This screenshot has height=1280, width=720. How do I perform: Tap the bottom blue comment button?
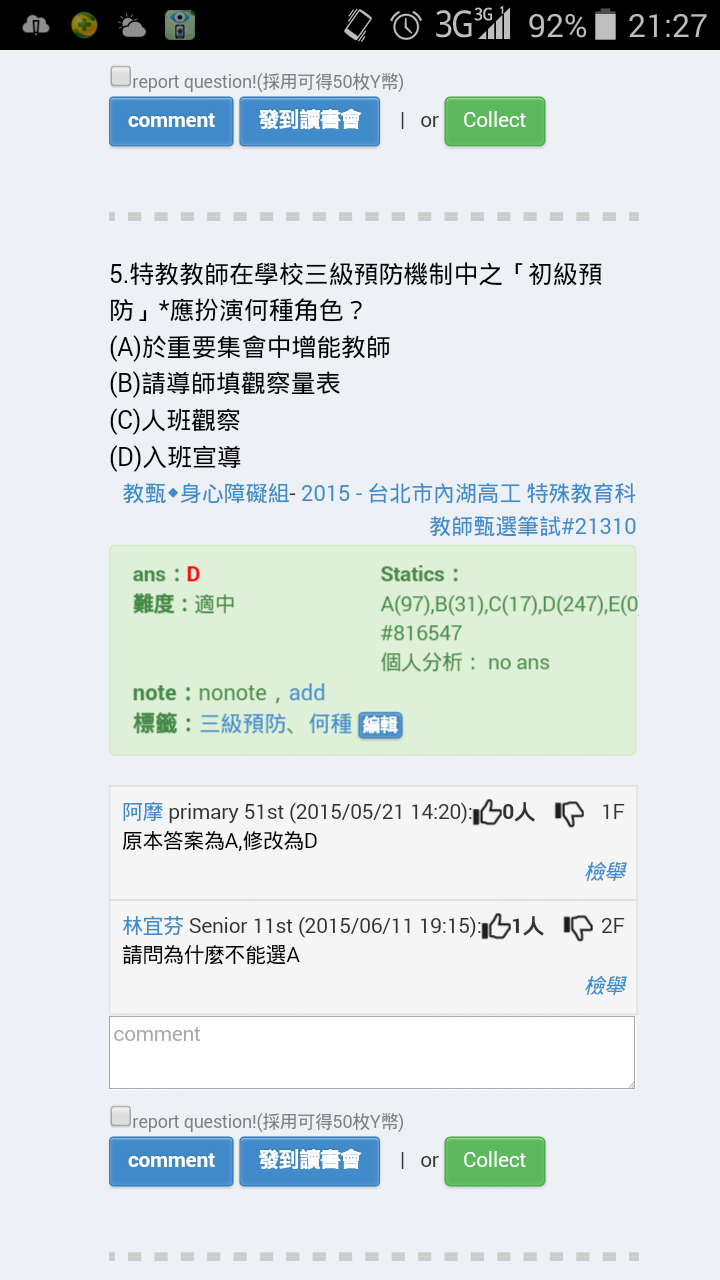click(171, 1161)
